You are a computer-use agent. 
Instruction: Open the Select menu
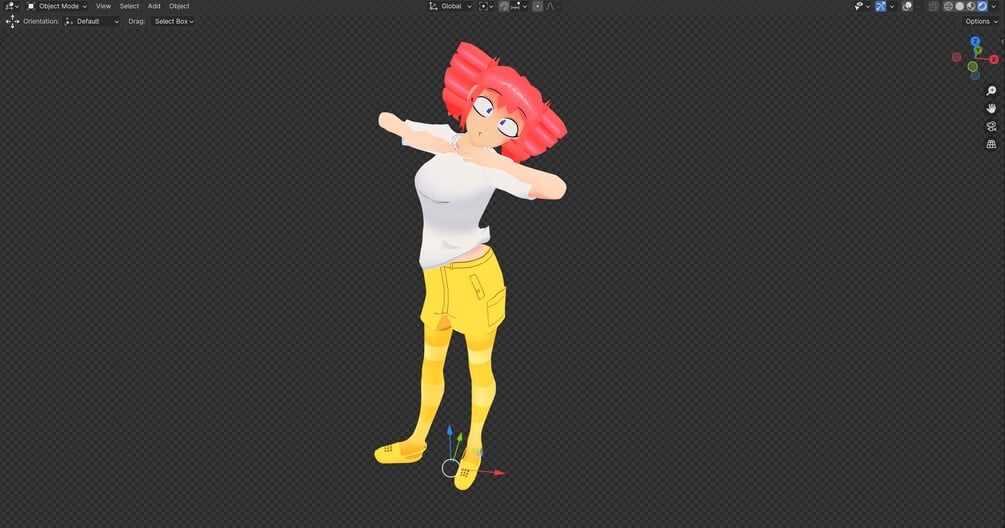point(129,6)
